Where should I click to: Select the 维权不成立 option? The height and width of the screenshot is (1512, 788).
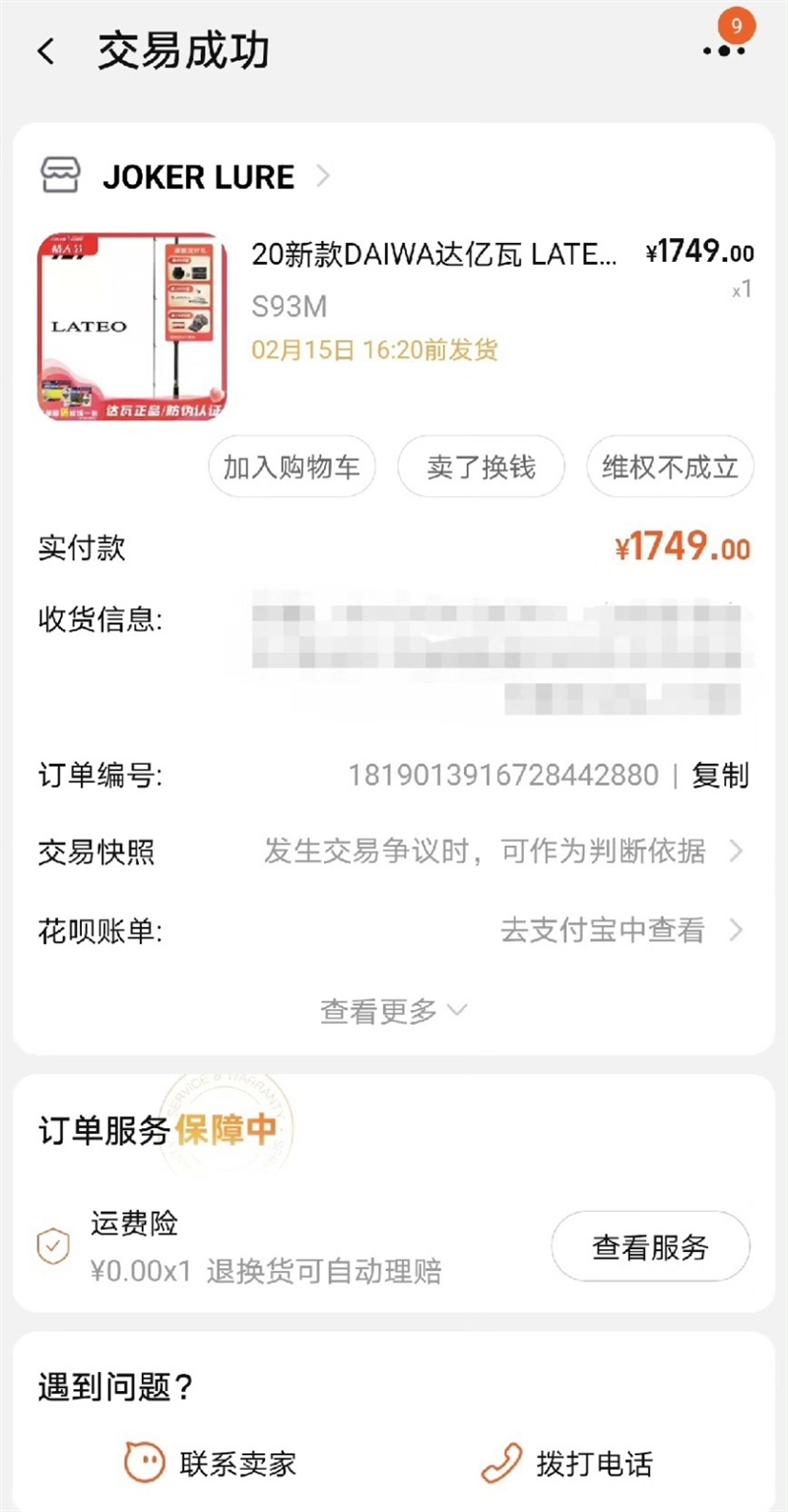(670, 467)
